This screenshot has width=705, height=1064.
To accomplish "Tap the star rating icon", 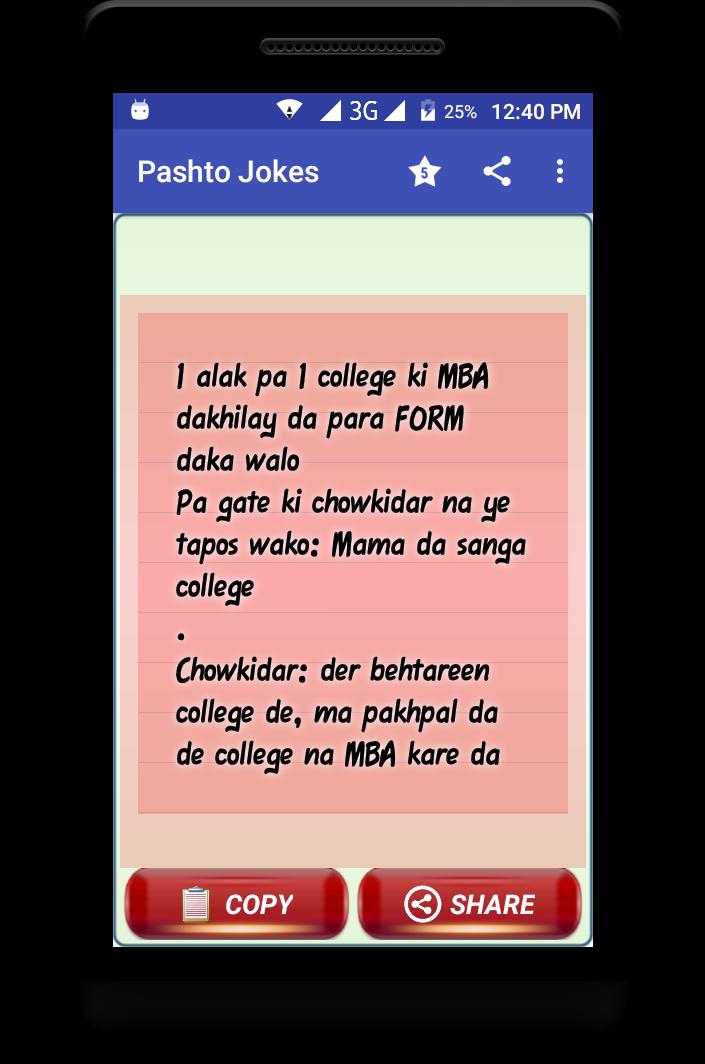I will (425, 172).
